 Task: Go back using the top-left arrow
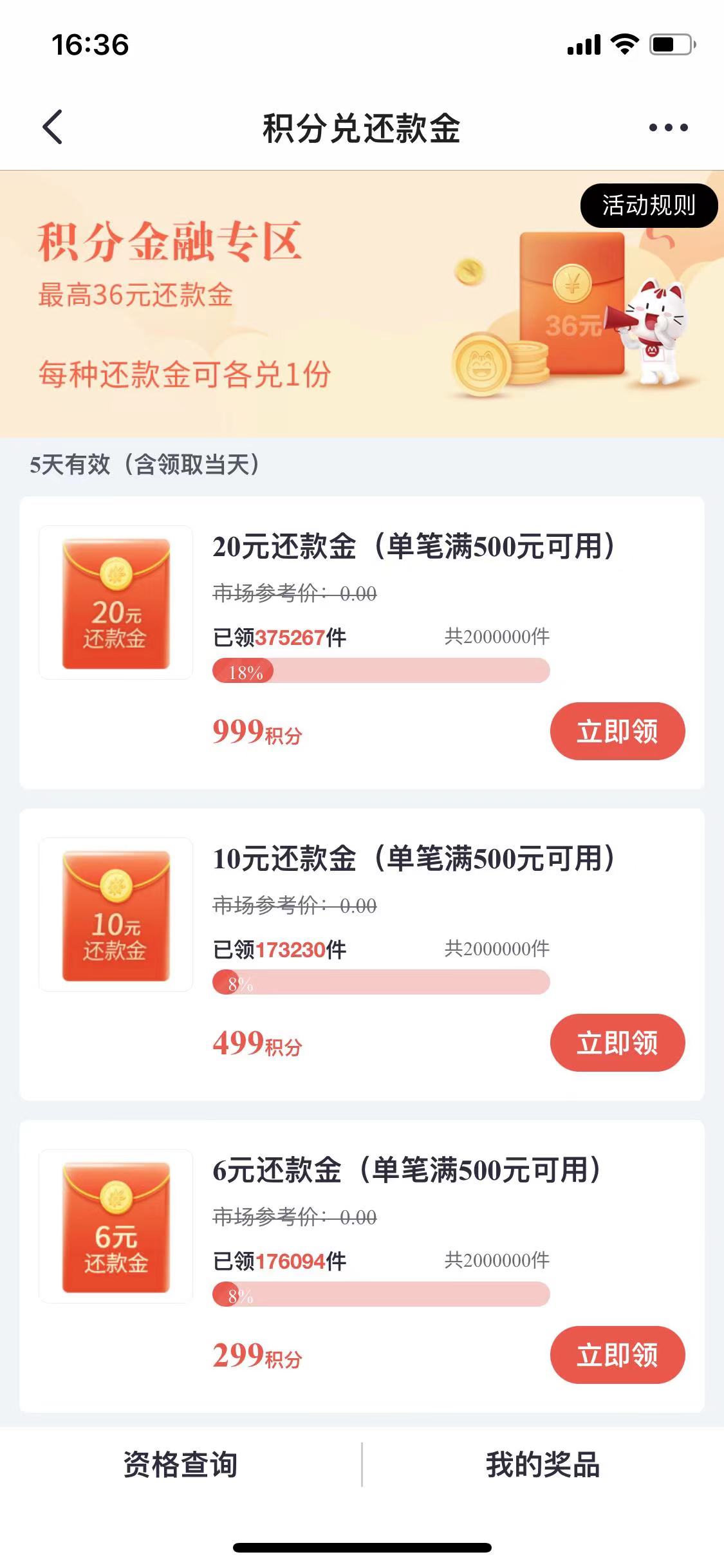point(53,127)
